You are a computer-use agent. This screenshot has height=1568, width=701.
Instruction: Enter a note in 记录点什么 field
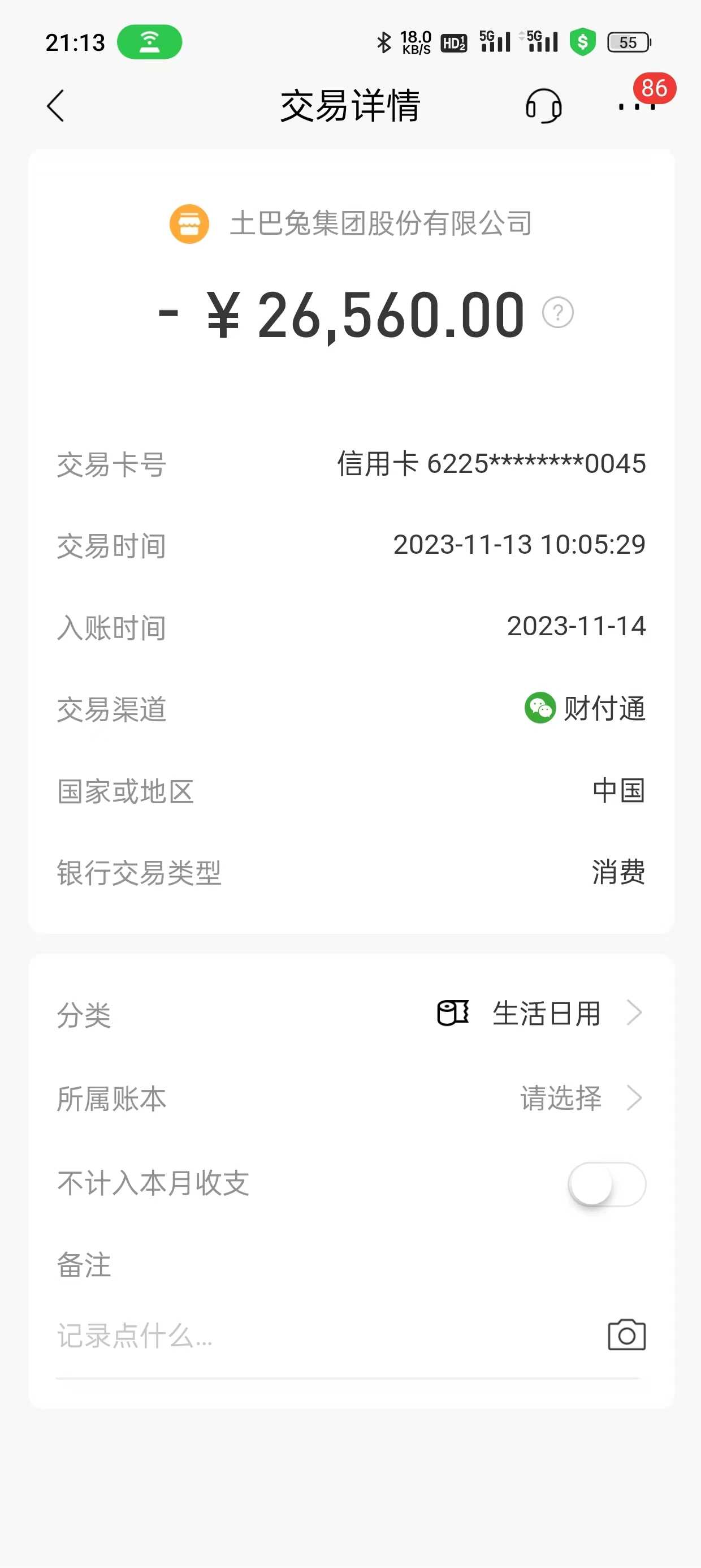304,1336
